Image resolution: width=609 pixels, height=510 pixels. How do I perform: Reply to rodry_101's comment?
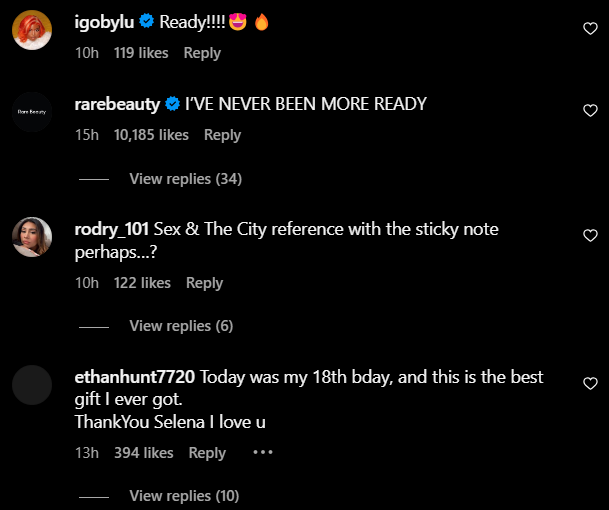(x=204, y=283)
